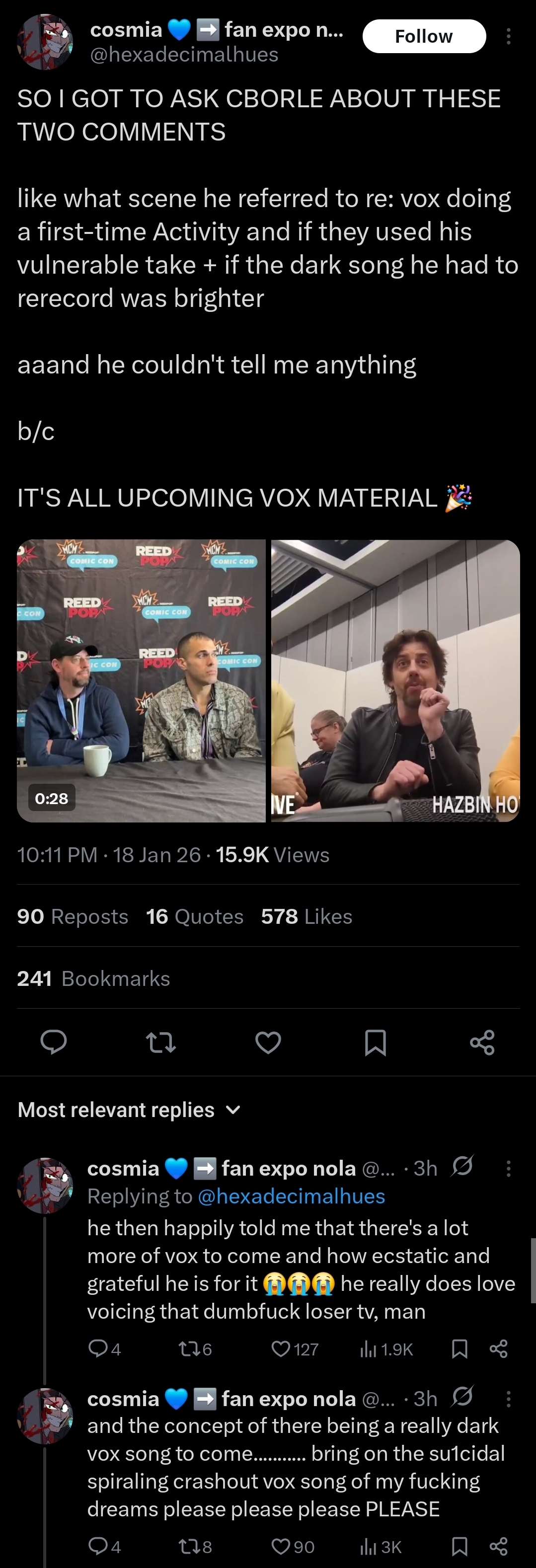The image size is (536, 1568).
Task: View the 578 Likes list
Action: pos(306,916)
